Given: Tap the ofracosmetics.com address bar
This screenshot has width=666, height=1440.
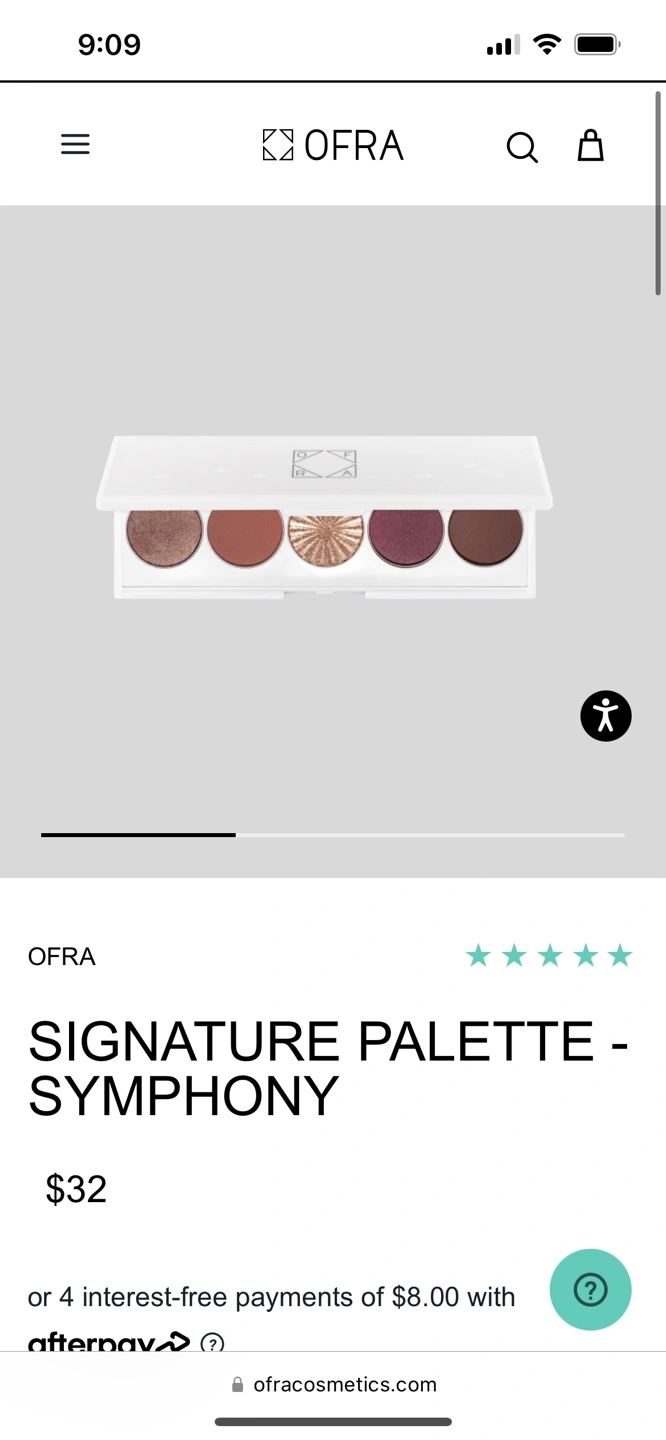Looking at the screenshot, I should (334, 1385).
